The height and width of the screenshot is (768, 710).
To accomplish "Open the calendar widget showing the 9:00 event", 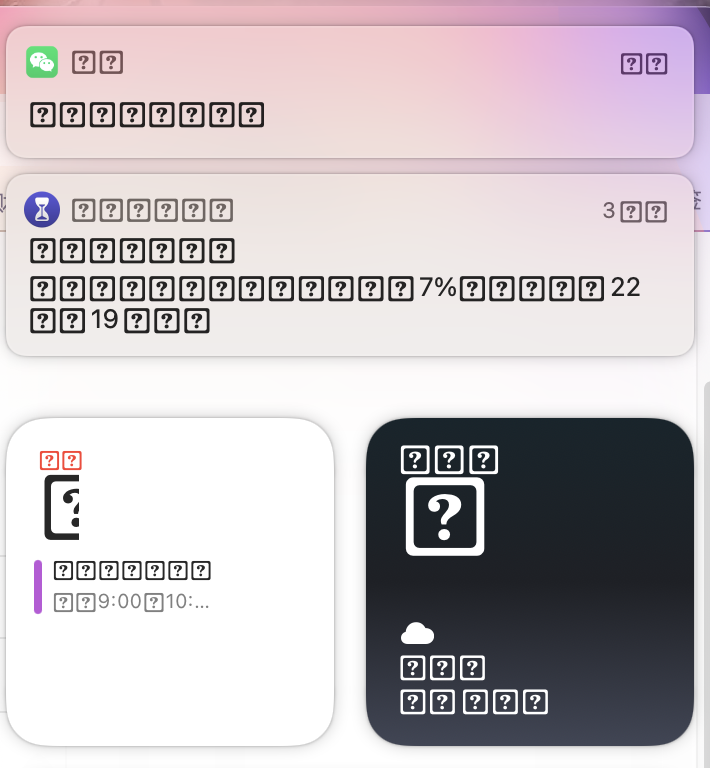I will [x=170, y=581].
